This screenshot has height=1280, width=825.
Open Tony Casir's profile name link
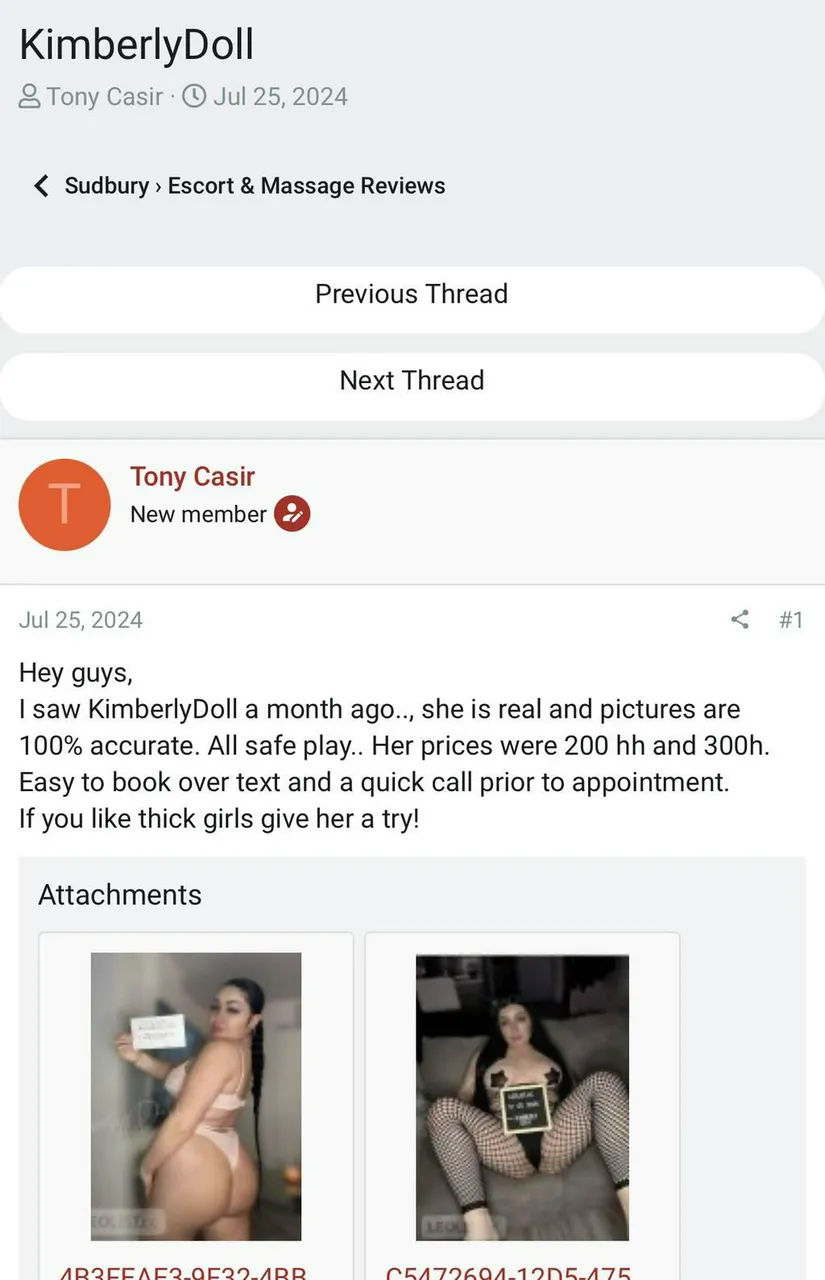point(192,477)
